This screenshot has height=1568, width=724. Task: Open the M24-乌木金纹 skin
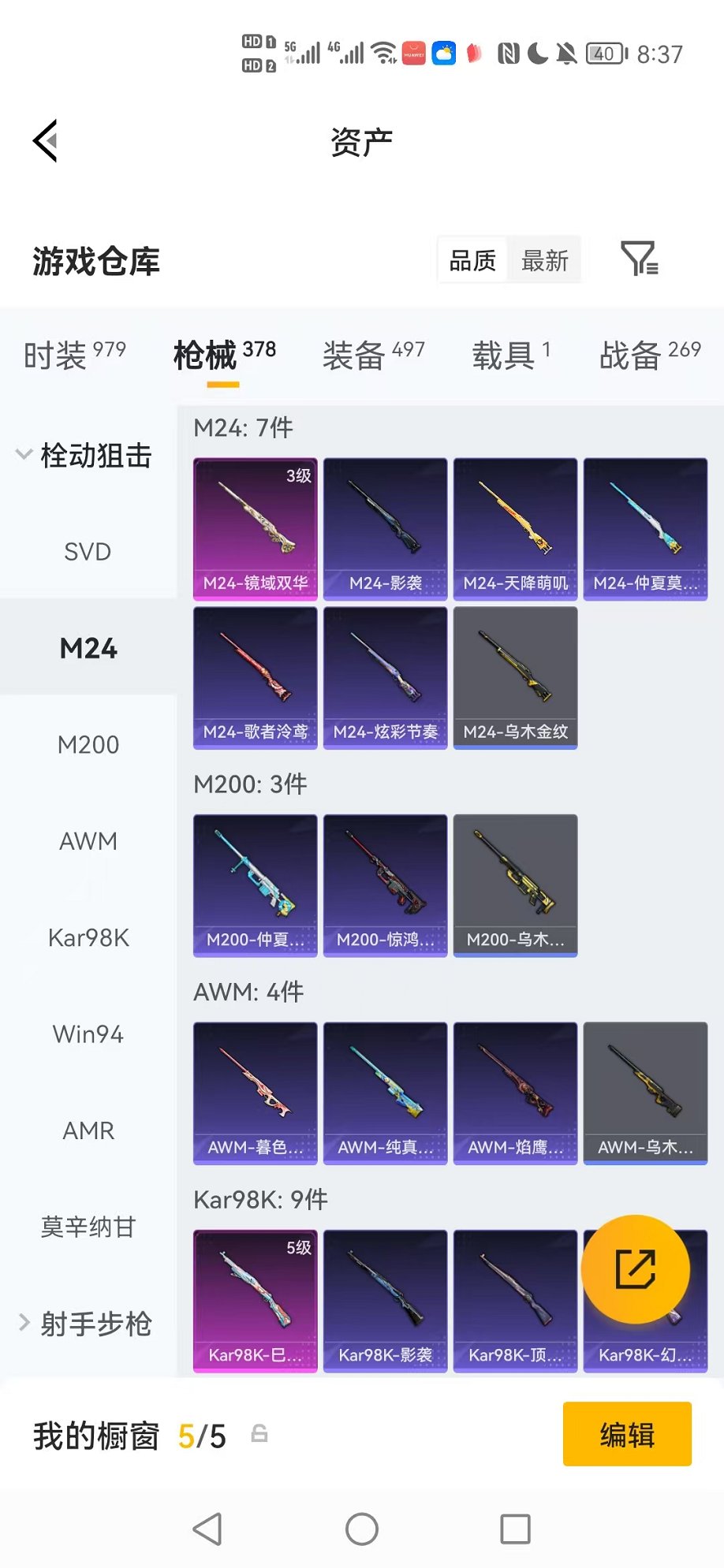click(515, 677)
